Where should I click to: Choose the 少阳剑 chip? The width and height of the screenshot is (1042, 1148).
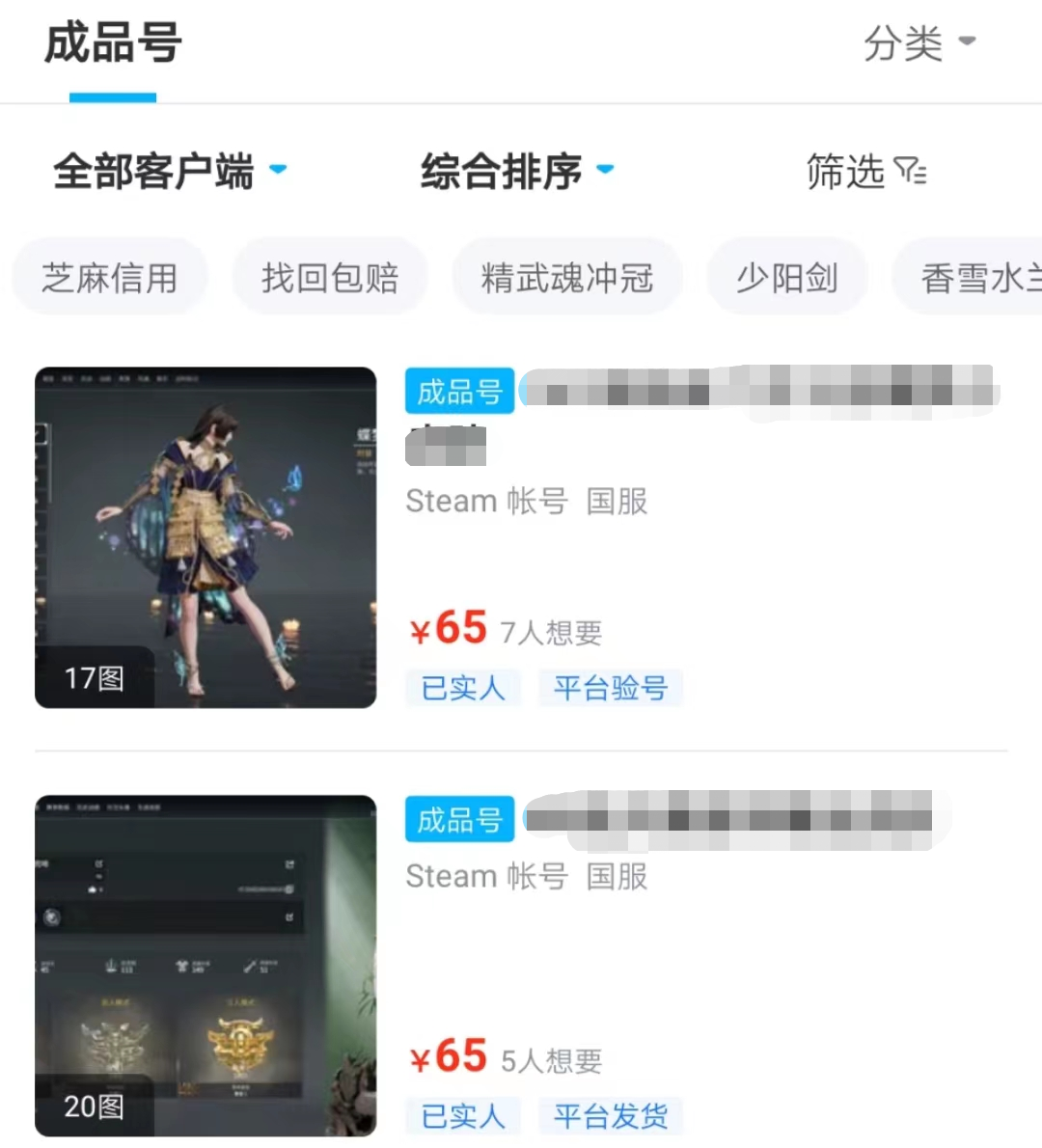pyautogui.click(x=786, y=278)
